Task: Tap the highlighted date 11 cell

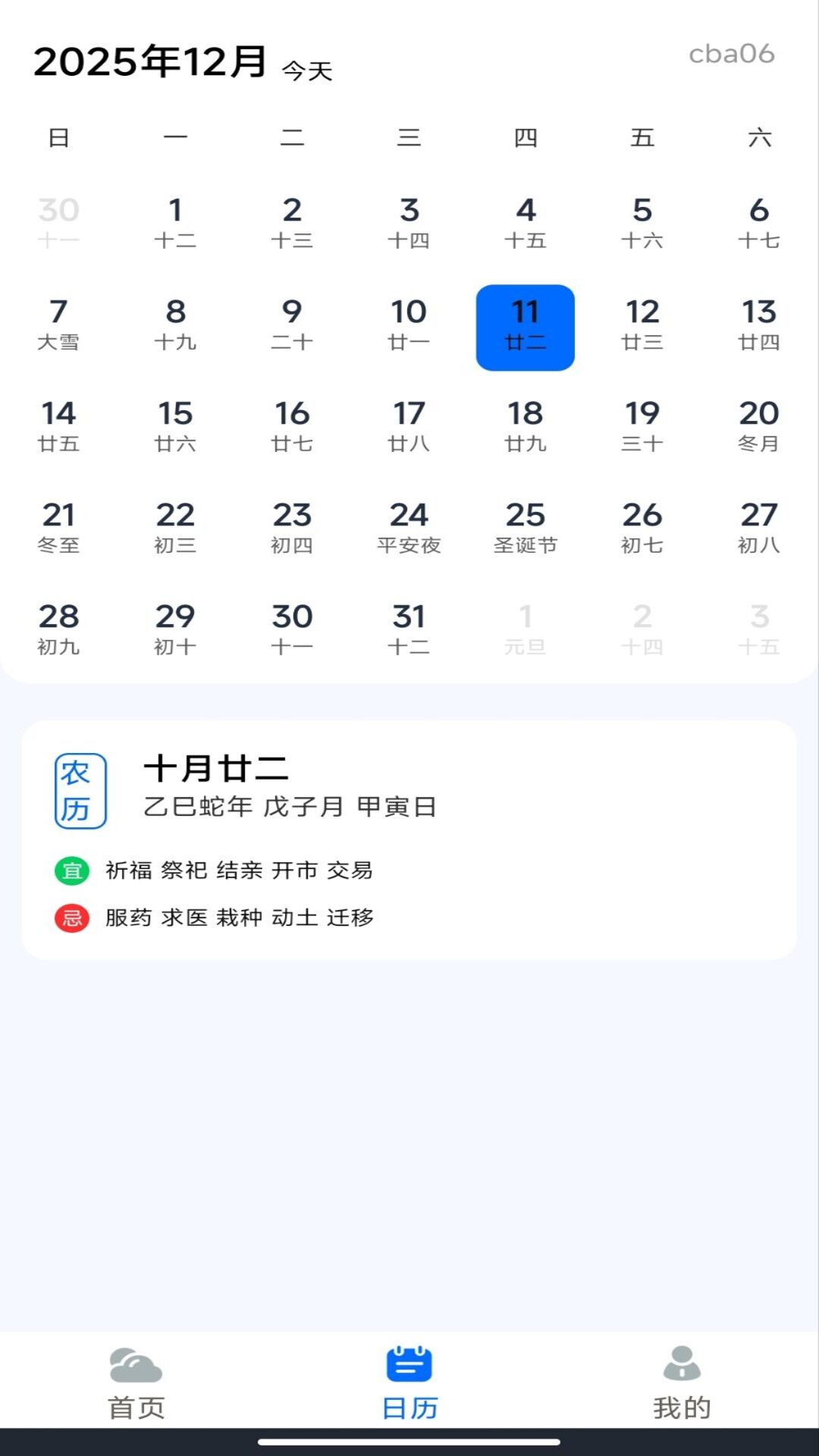Action: coord(526,326)
